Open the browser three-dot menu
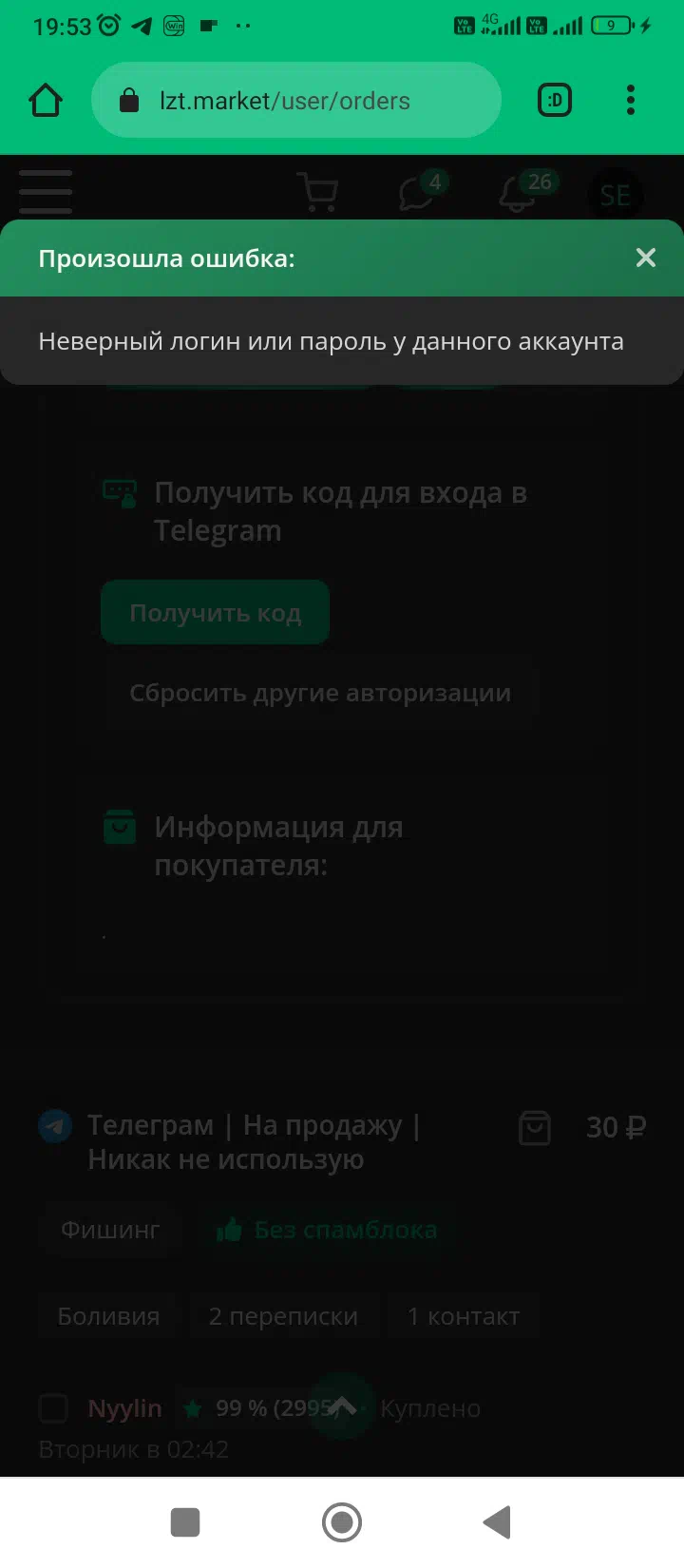Viewport: 684px width, 1568px height. 631,100
